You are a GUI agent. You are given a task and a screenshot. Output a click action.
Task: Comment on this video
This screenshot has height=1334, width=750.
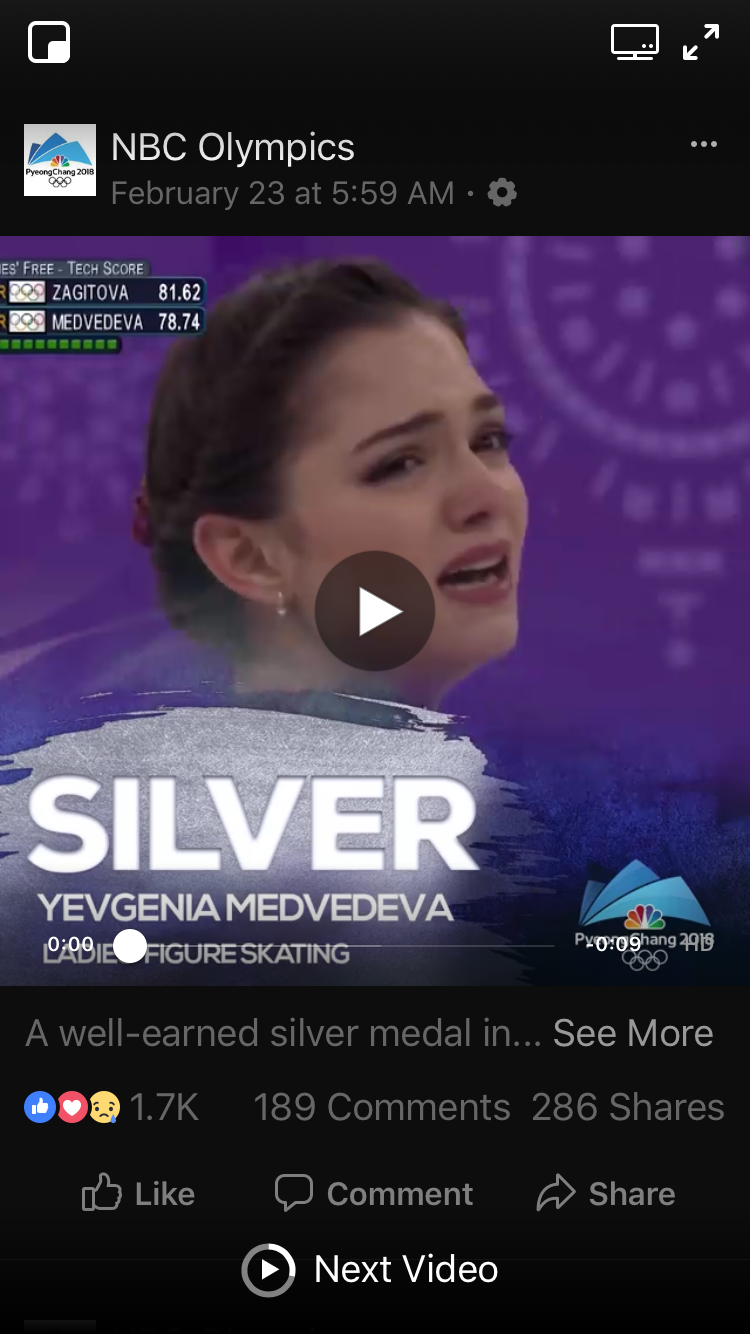(x=374, y=1193)
